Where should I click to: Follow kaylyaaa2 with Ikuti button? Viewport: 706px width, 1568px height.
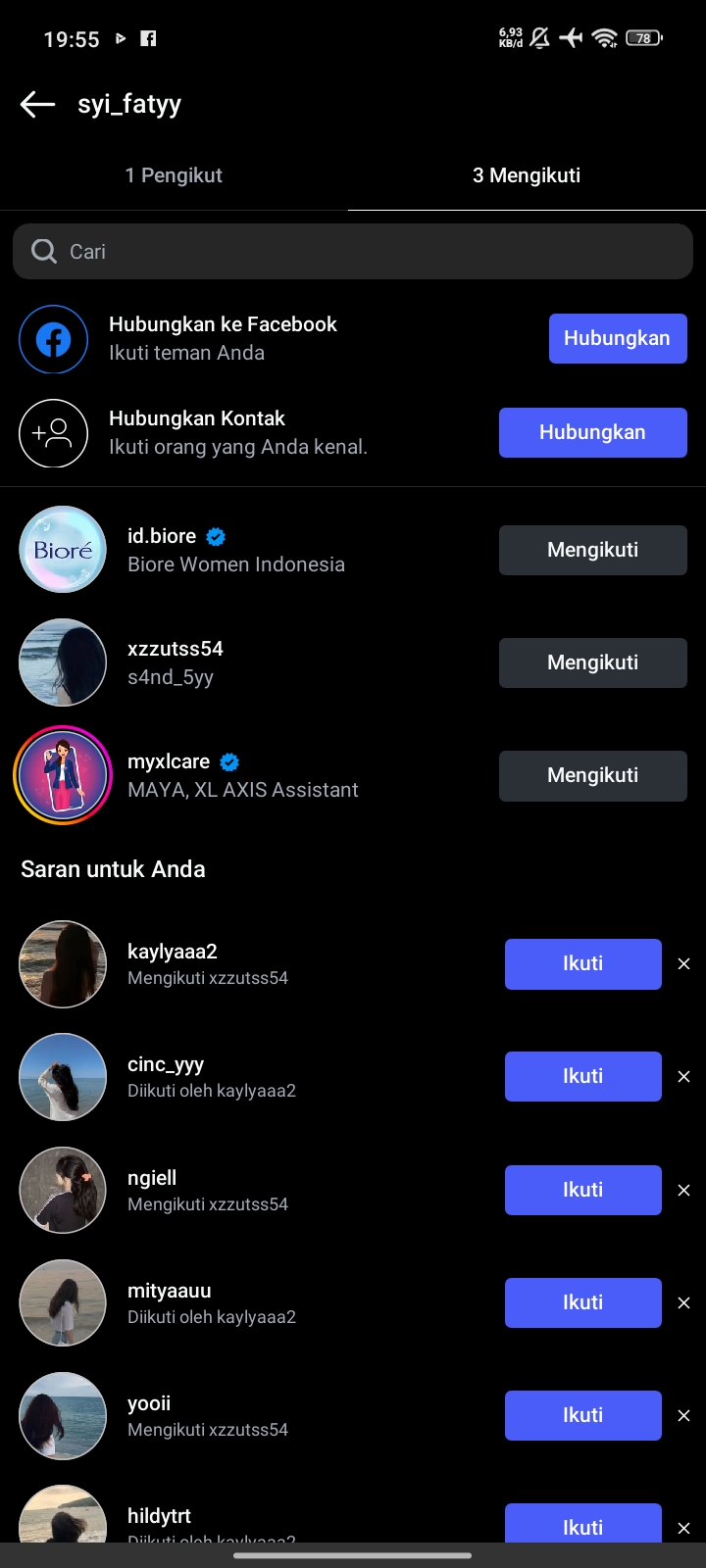pos(582,964)
